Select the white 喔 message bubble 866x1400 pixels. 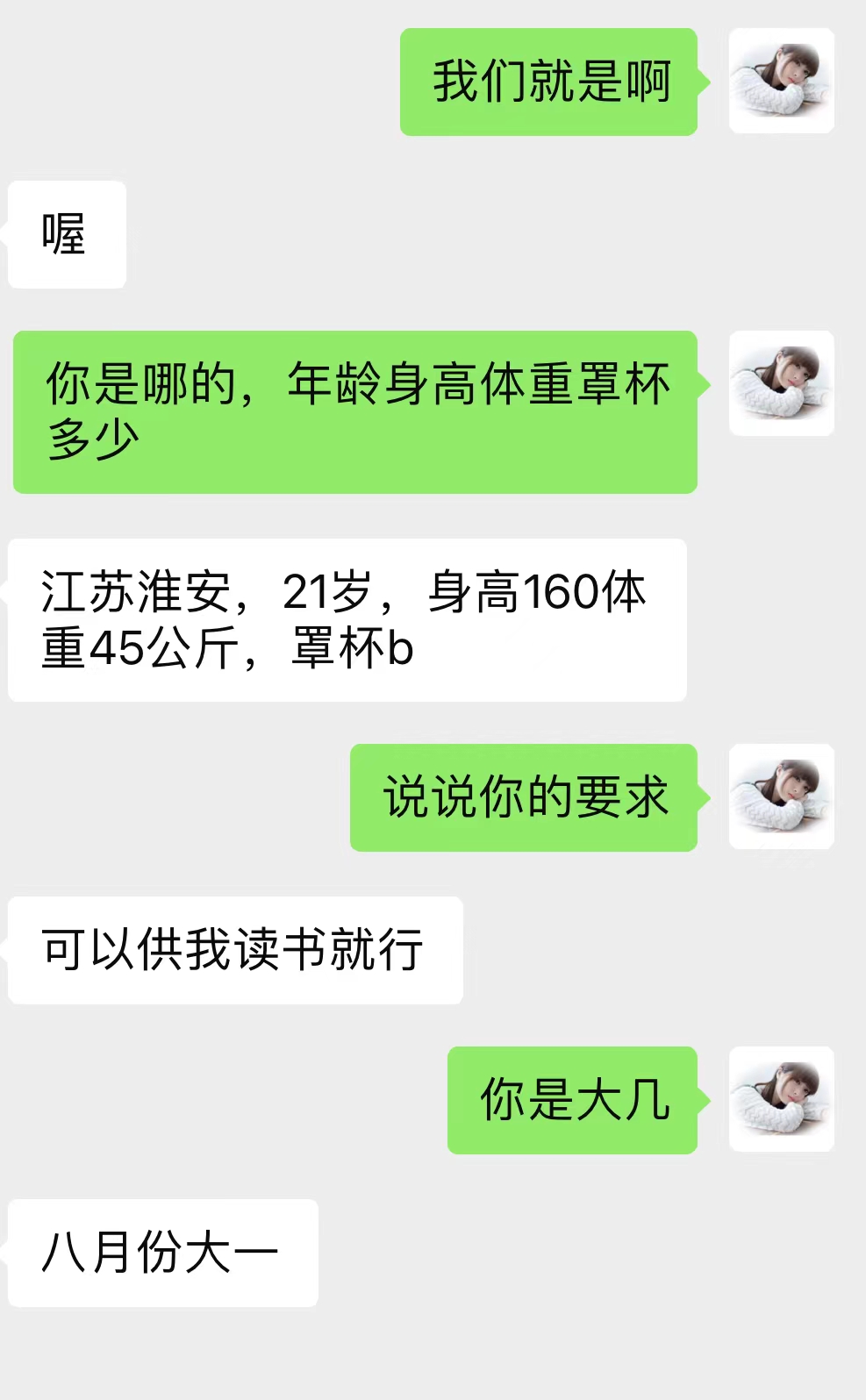66,232
